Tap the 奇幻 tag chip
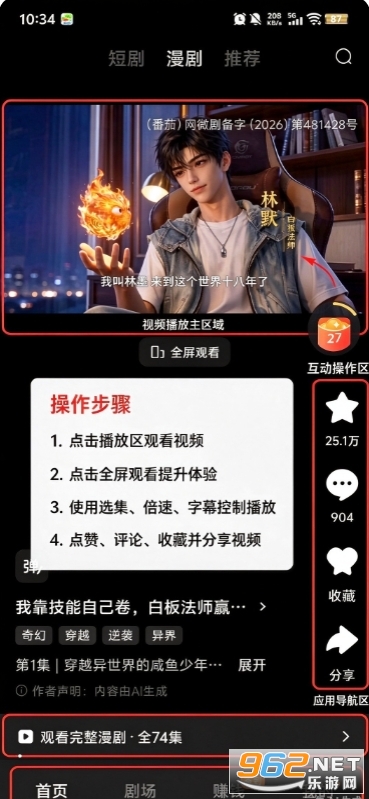 tap(34, 635)
